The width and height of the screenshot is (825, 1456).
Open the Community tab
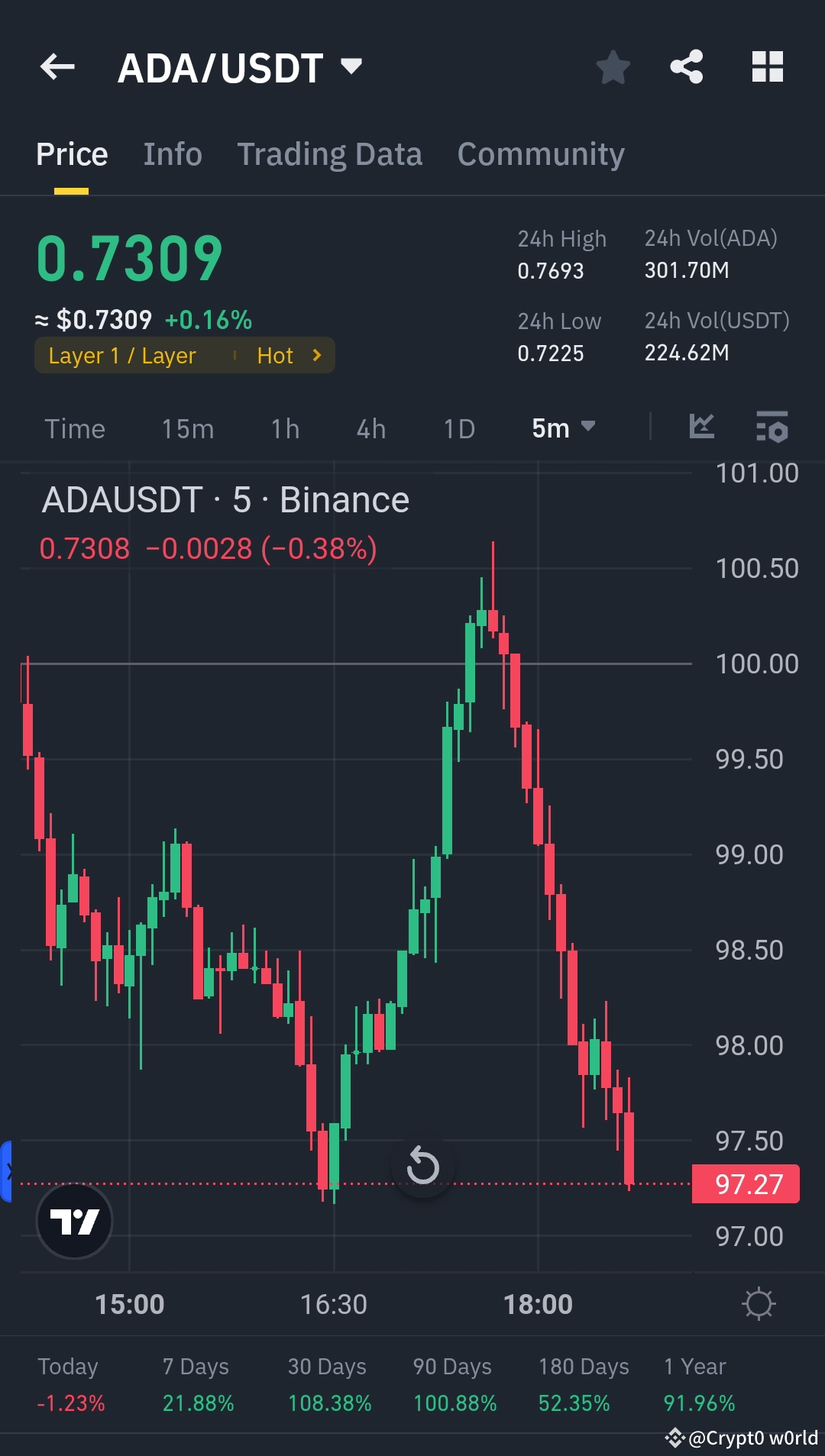click(540, 153)
